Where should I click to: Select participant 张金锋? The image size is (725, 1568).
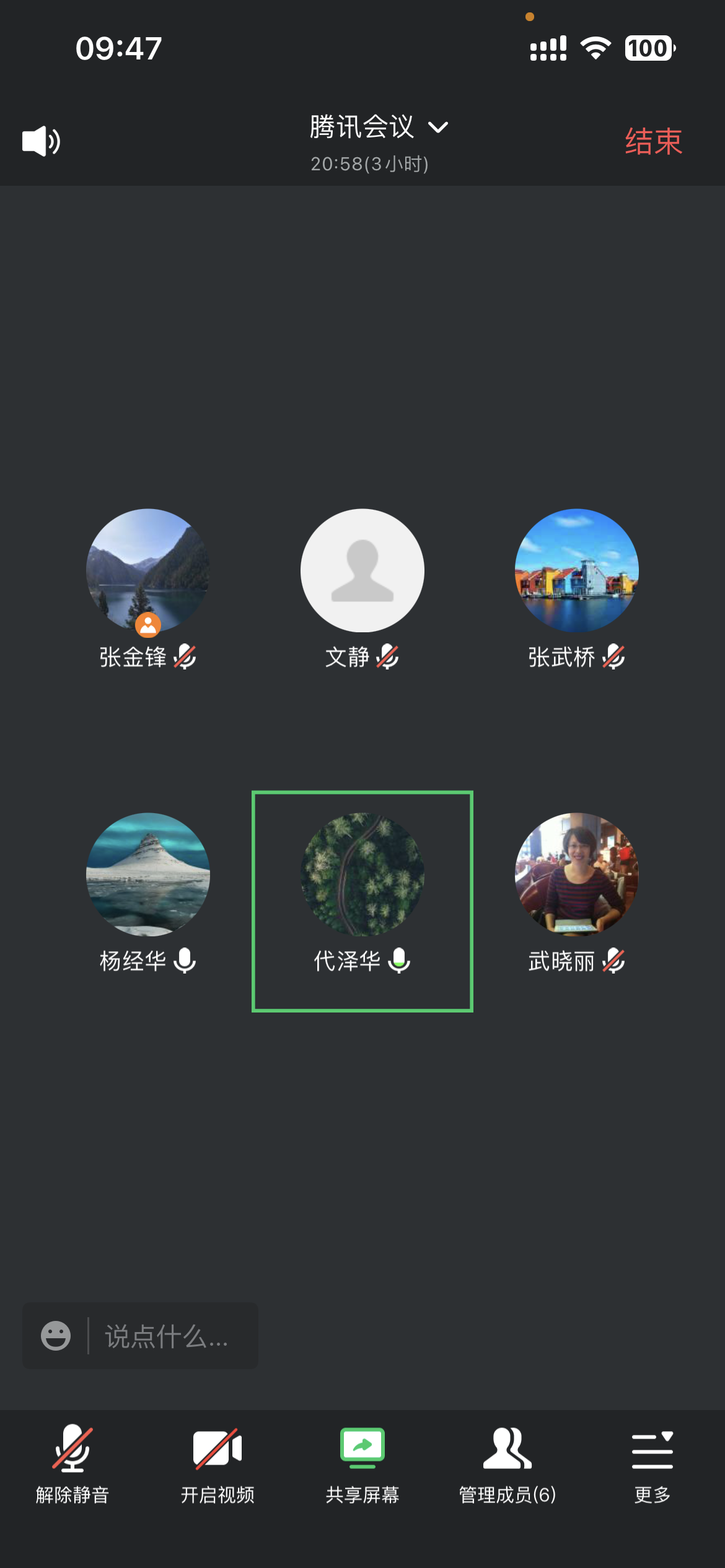(148, 570)
